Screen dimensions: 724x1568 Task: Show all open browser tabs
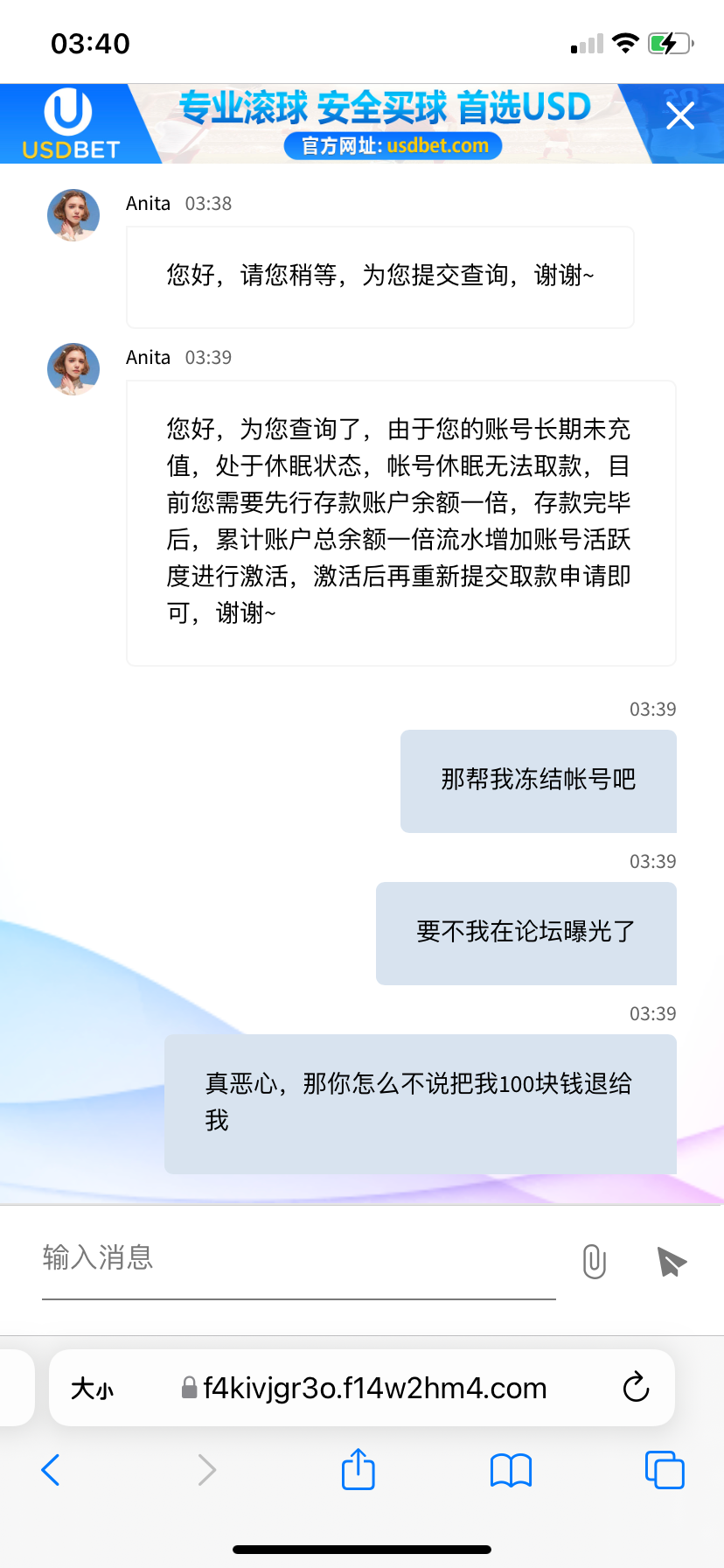(665, 1470)
